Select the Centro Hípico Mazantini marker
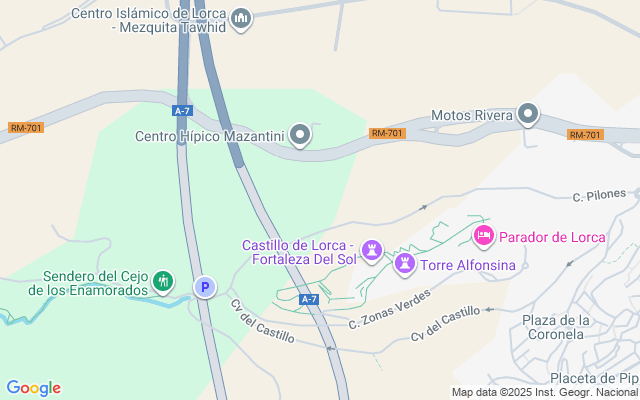640x400 pixels. [x=300, y=135]
